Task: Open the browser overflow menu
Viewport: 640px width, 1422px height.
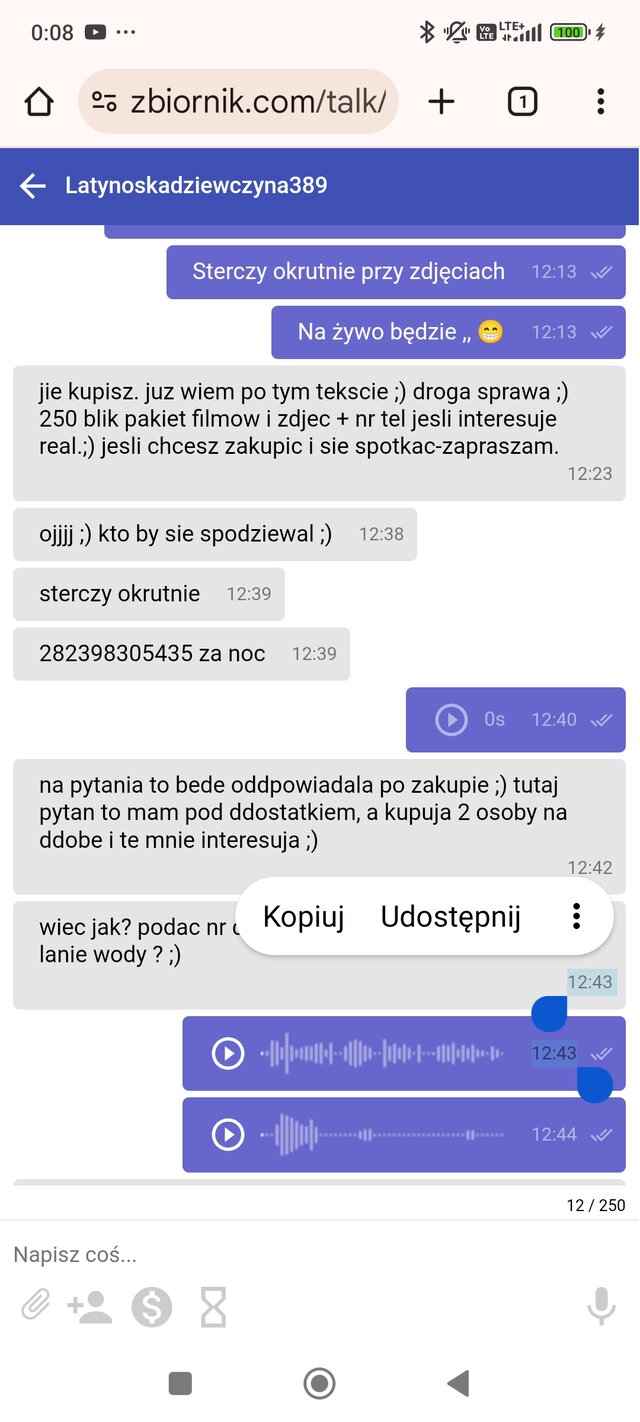Action: (600, 101)
